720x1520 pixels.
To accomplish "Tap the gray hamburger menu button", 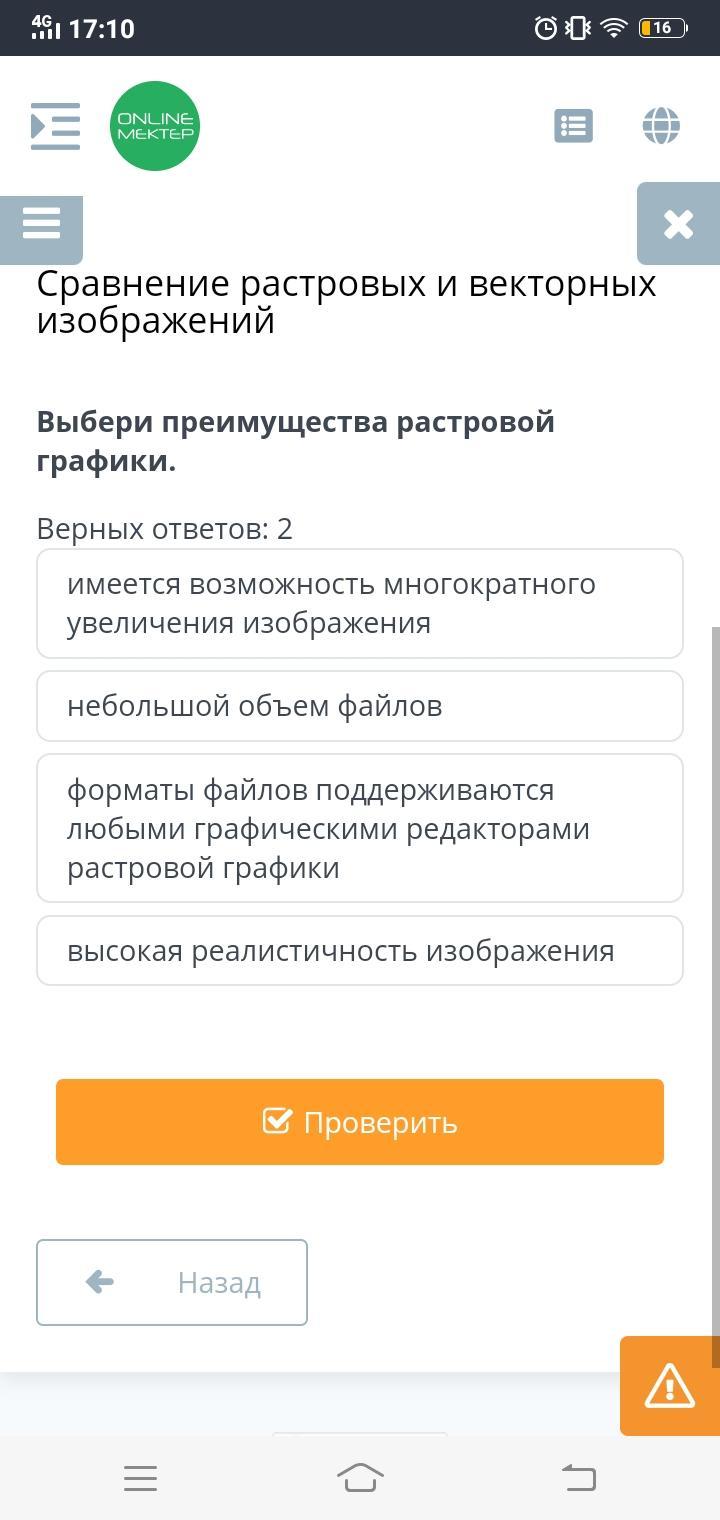I will coord(41,223).
